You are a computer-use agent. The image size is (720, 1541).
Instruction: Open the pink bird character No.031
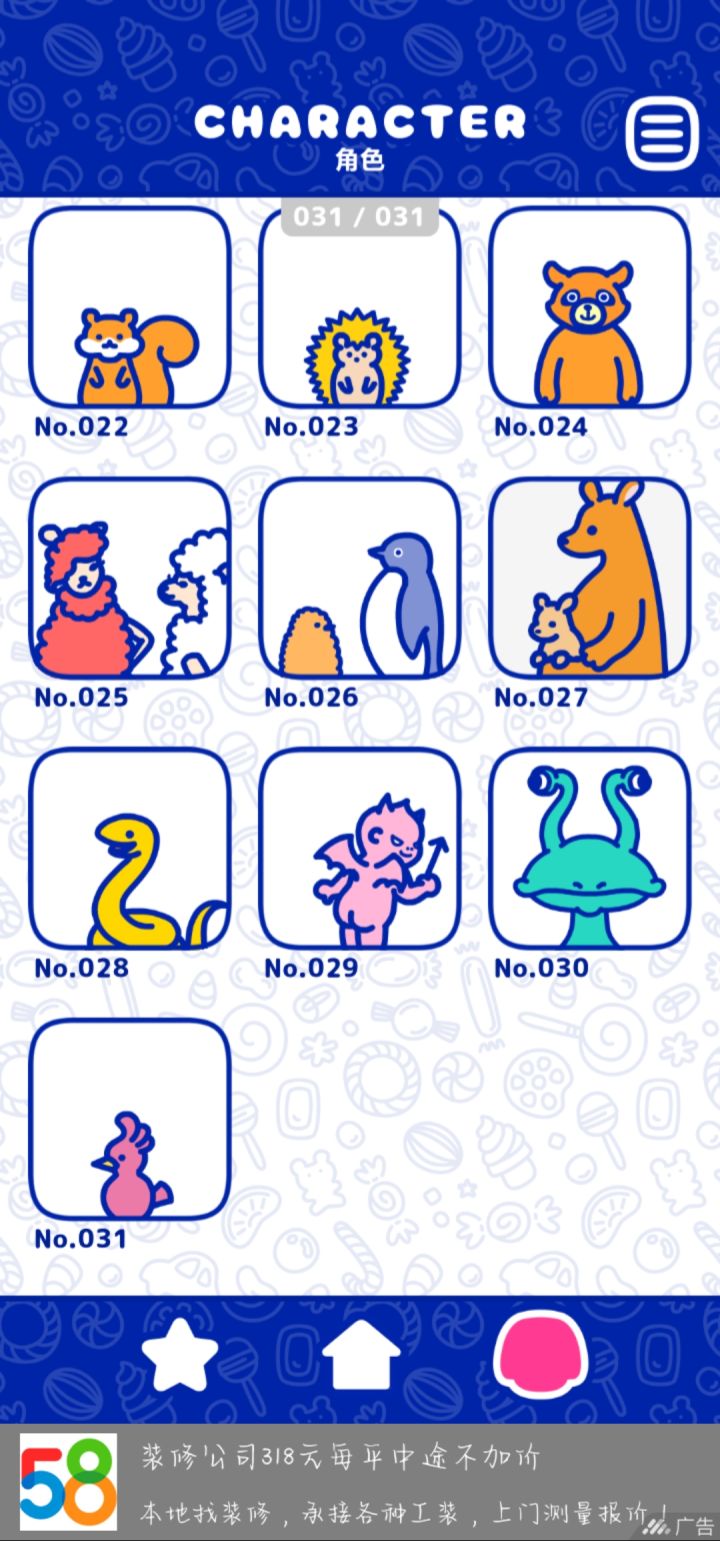point(130,1120)
